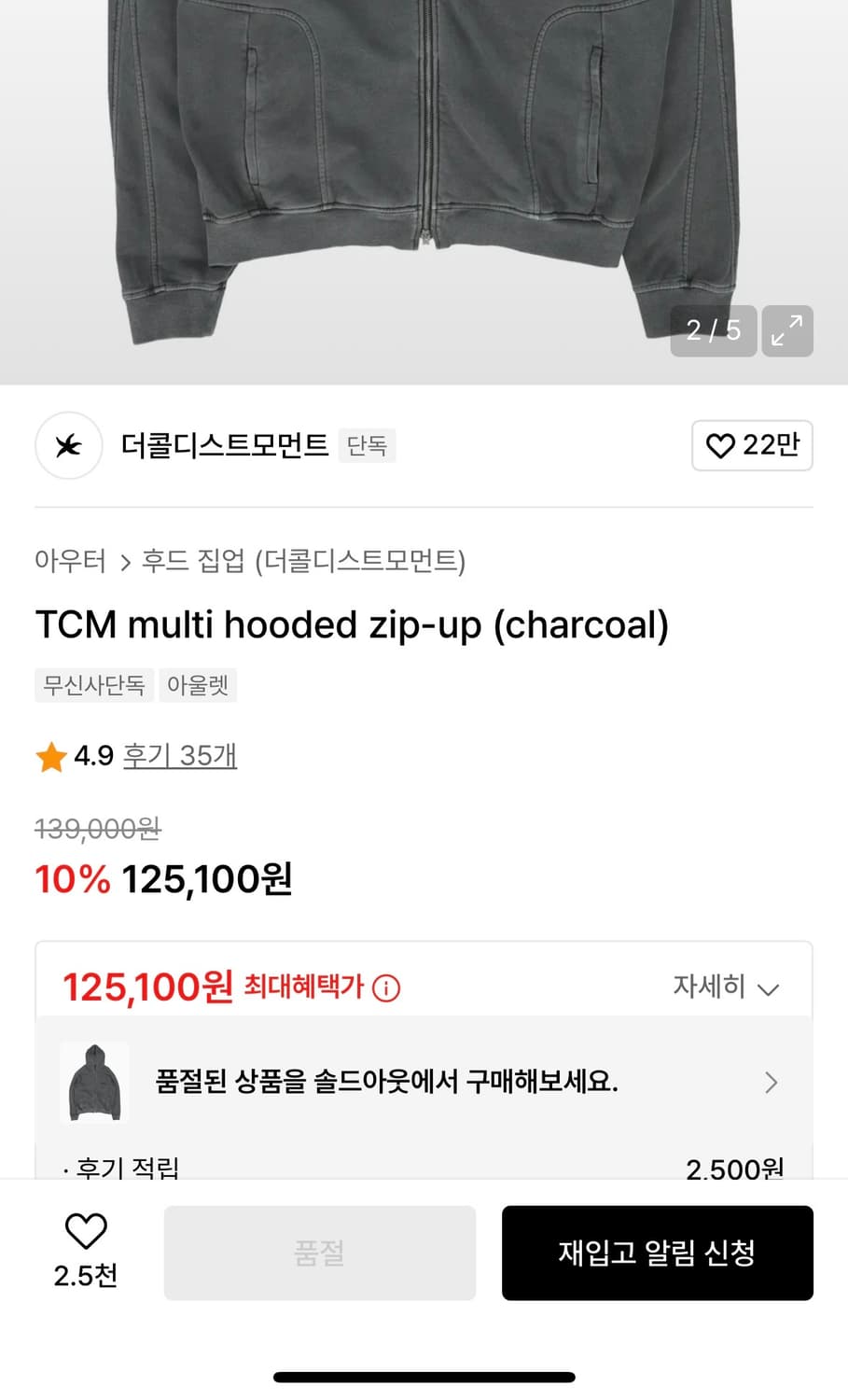Open the 최대혜택가 info icon
This screenshot has width=848, height=1400.
386,988
